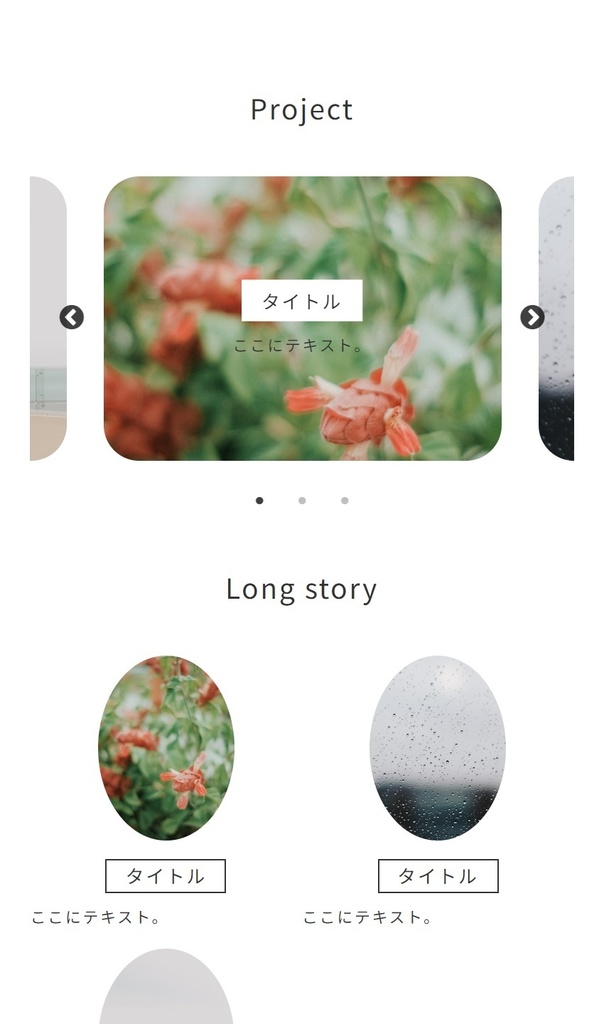The height and width of the screenshot is (1024, 604).
Task: Tap タイトル button under the raindrop photo
Action: (438, 876)
